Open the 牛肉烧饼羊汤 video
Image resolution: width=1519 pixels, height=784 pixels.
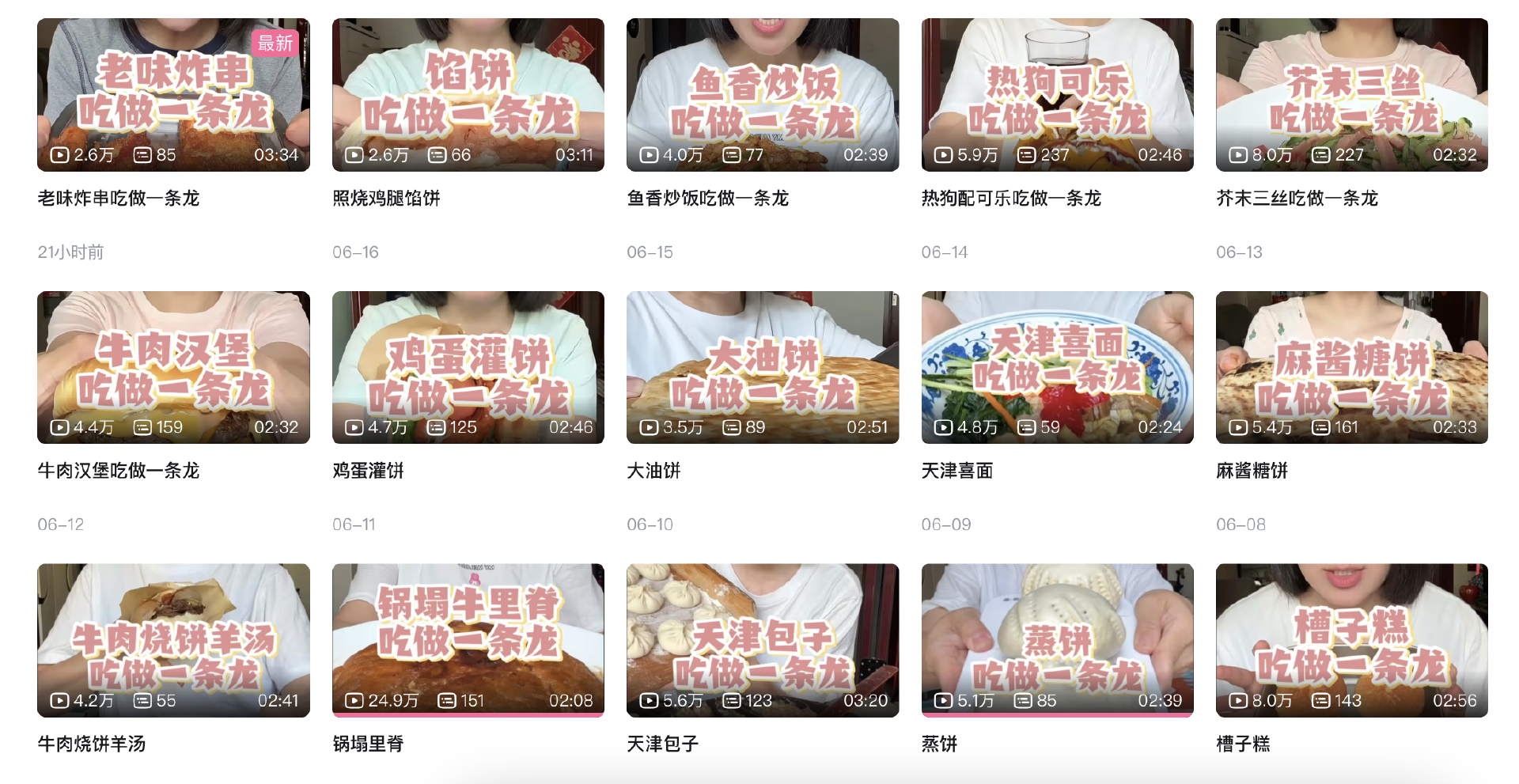pos(173,640)
